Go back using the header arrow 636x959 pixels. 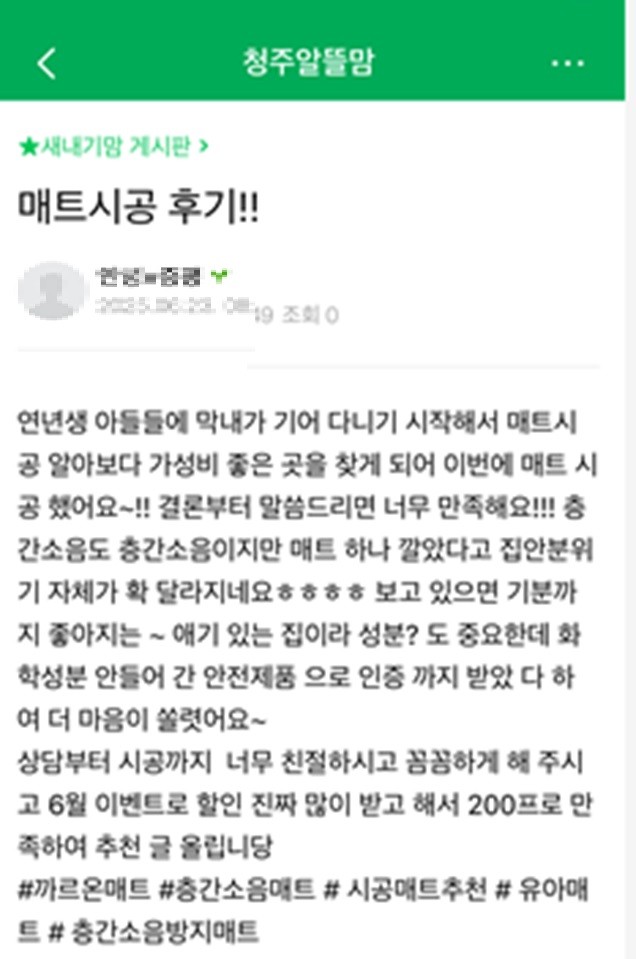(x=46, y=63)
